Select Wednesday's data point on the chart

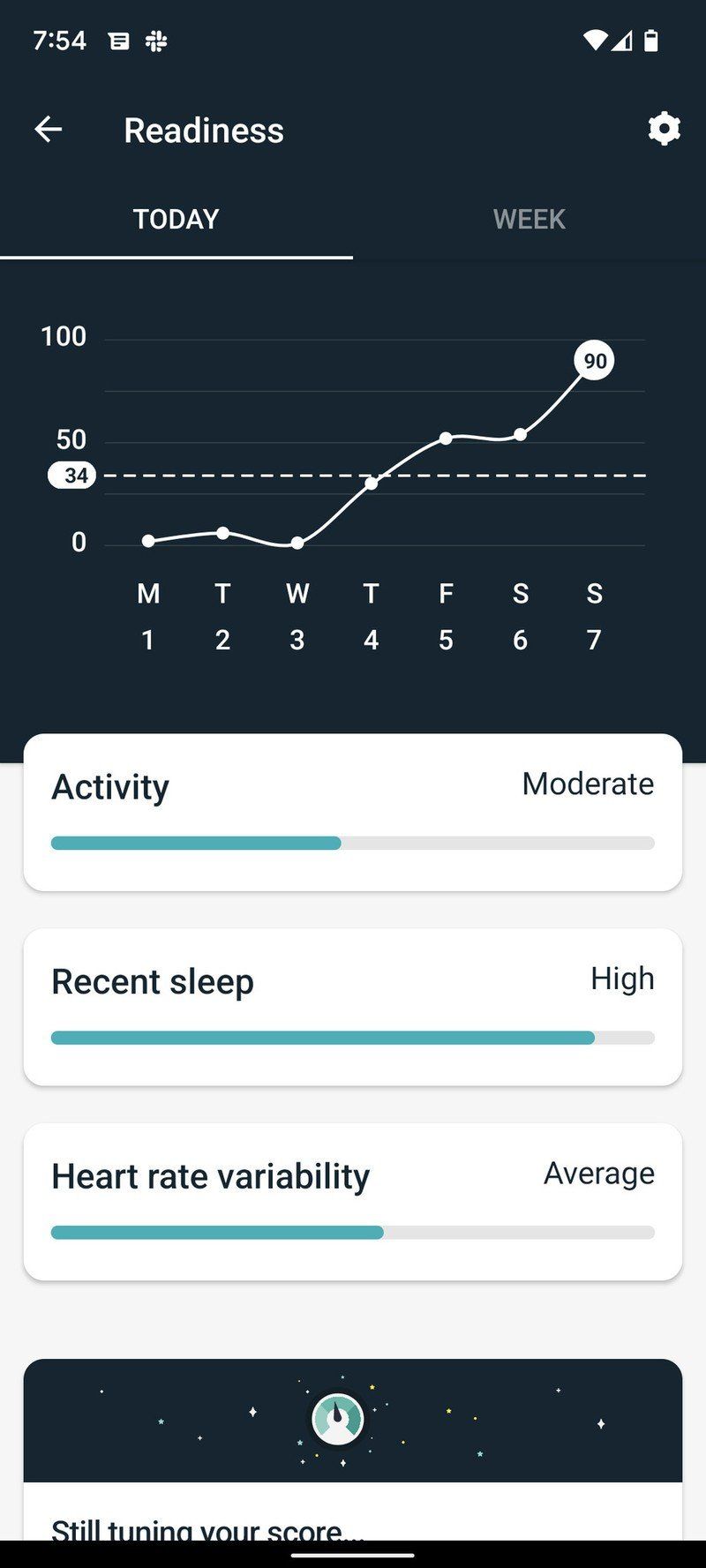(297, 544)
